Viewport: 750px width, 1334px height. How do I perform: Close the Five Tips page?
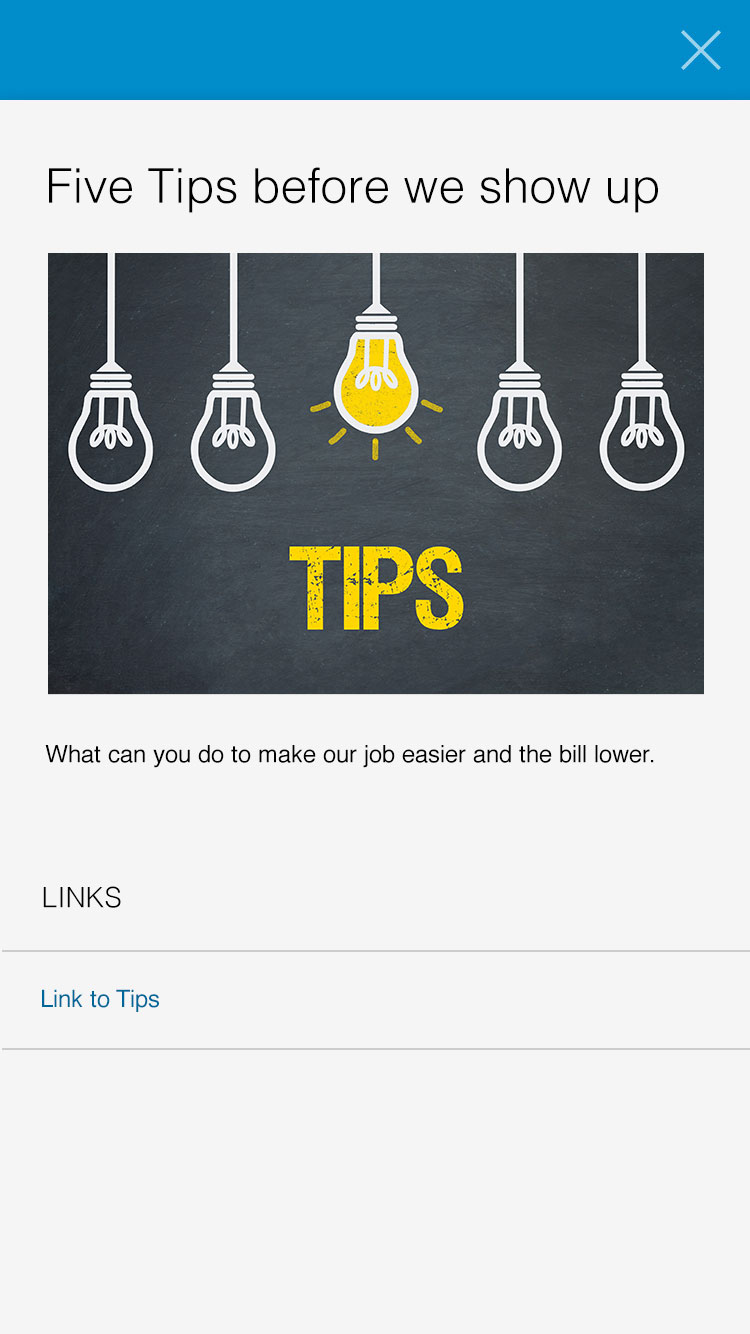(x=701, y=50)
